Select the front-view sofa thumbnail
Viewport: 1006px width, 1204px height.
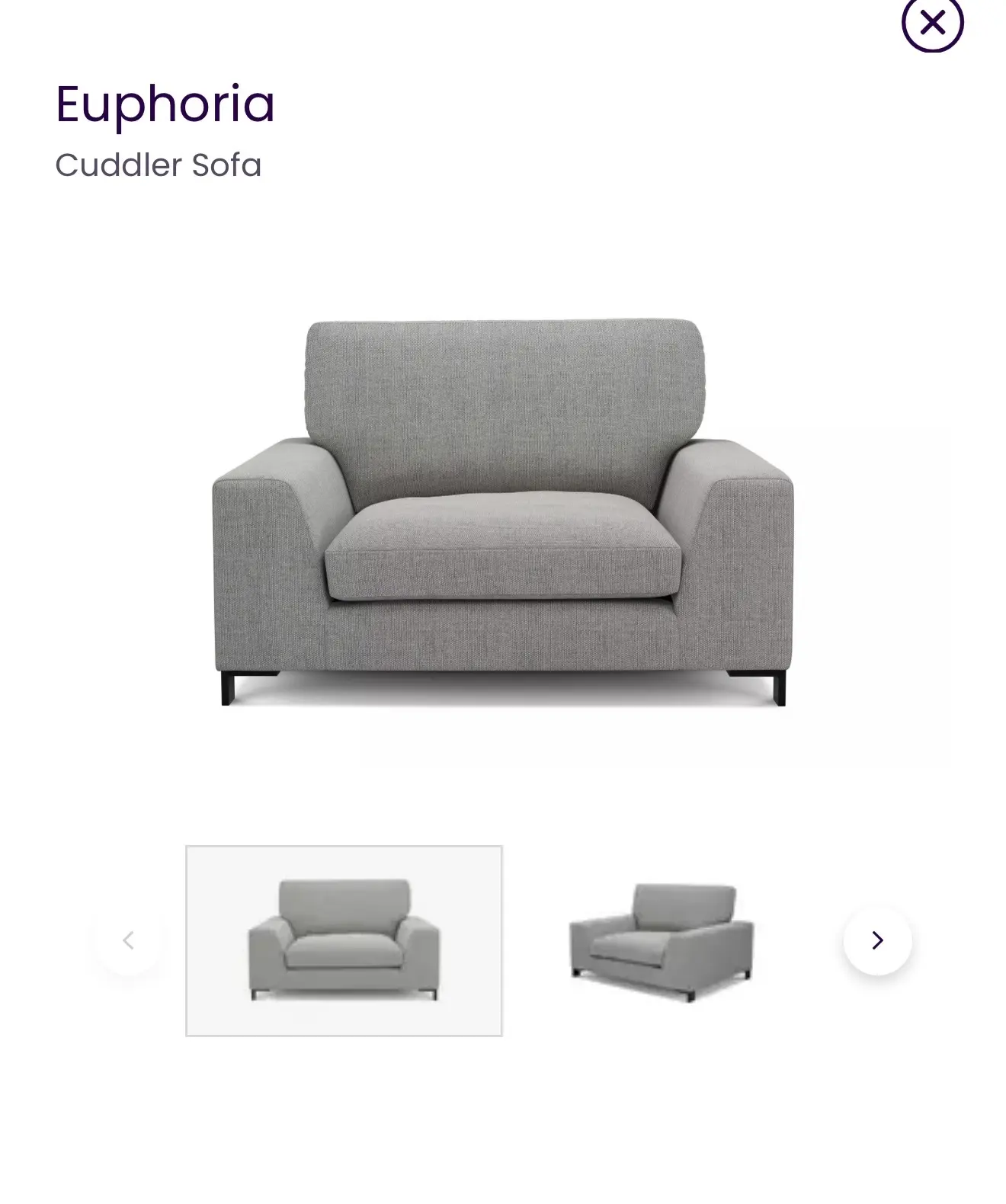coord(344,940)
